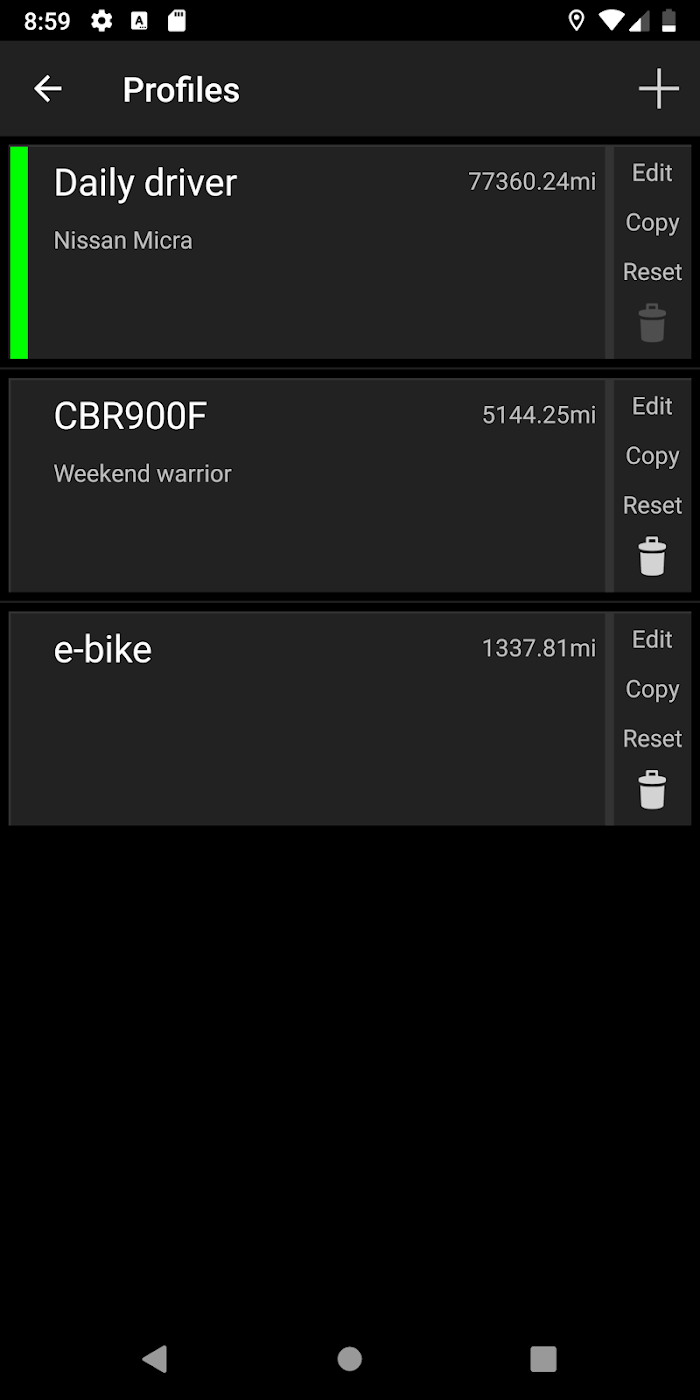Open recent apps from navigation bar
Image resolution: width=700 pixels, height=1400 pixels.
pyautogui.click(x=543, y=1358)
